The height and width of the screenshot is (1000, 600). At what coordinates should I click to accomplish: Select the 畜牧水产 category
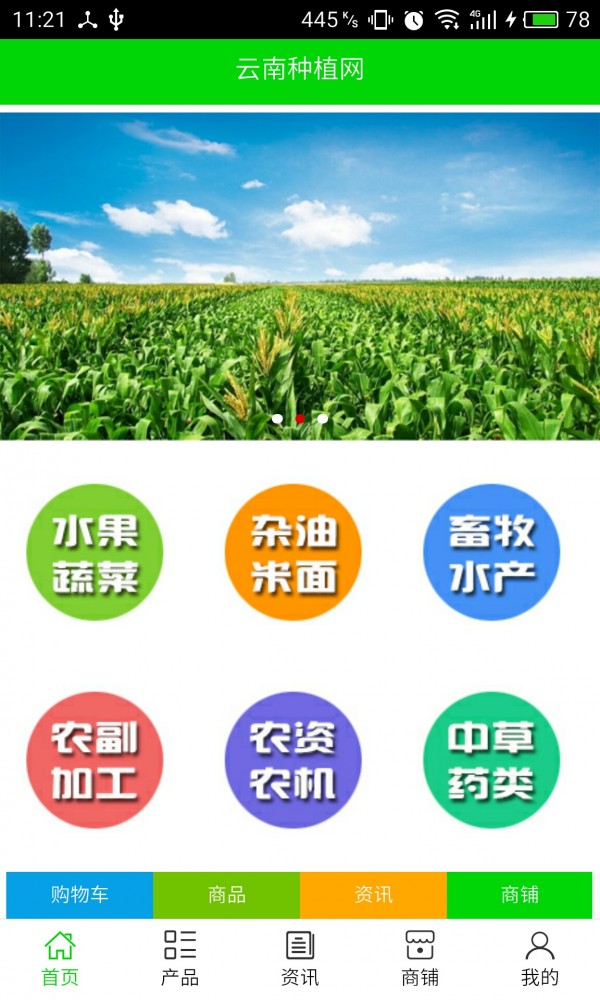(x=491, y=552)
